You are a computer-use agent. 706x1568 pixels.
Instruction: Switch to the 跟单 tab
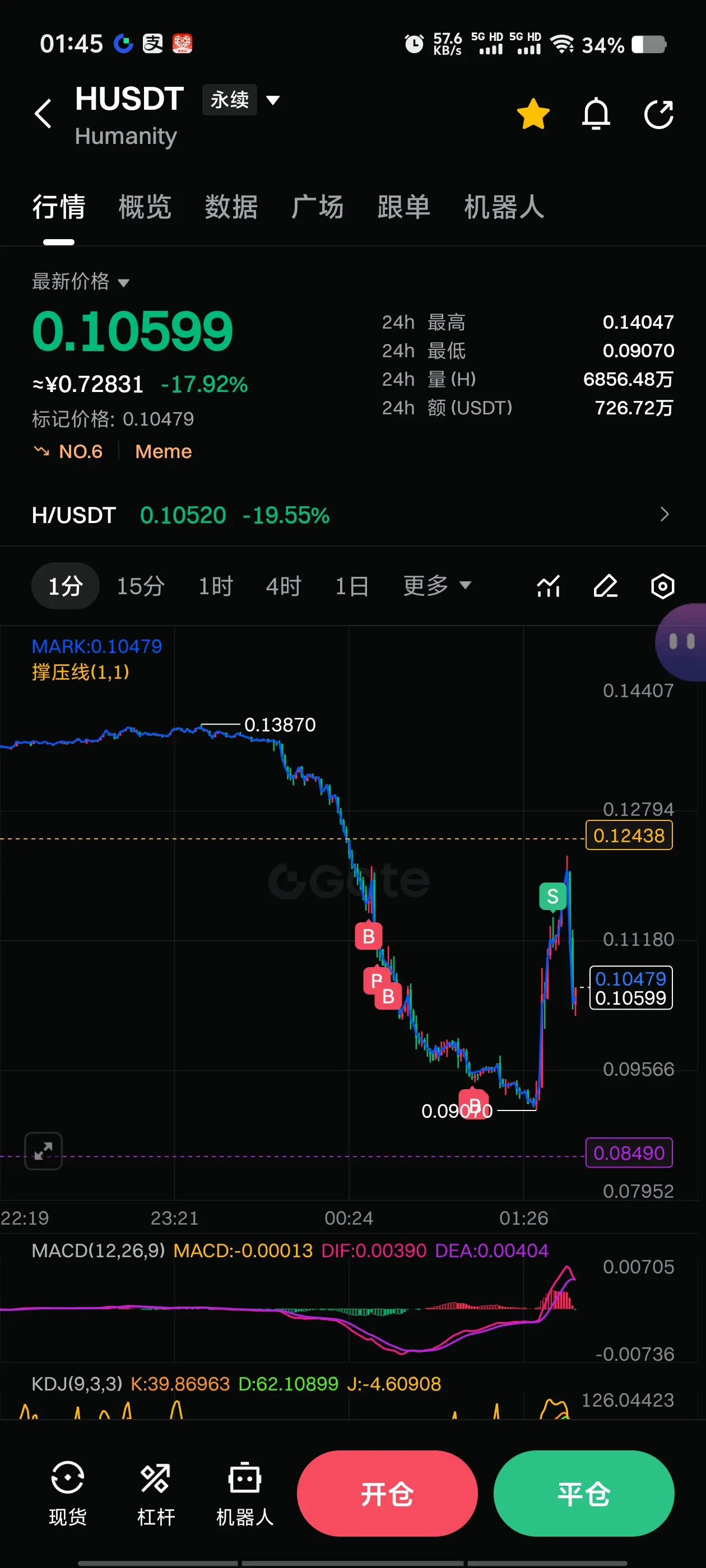(404, 207)
